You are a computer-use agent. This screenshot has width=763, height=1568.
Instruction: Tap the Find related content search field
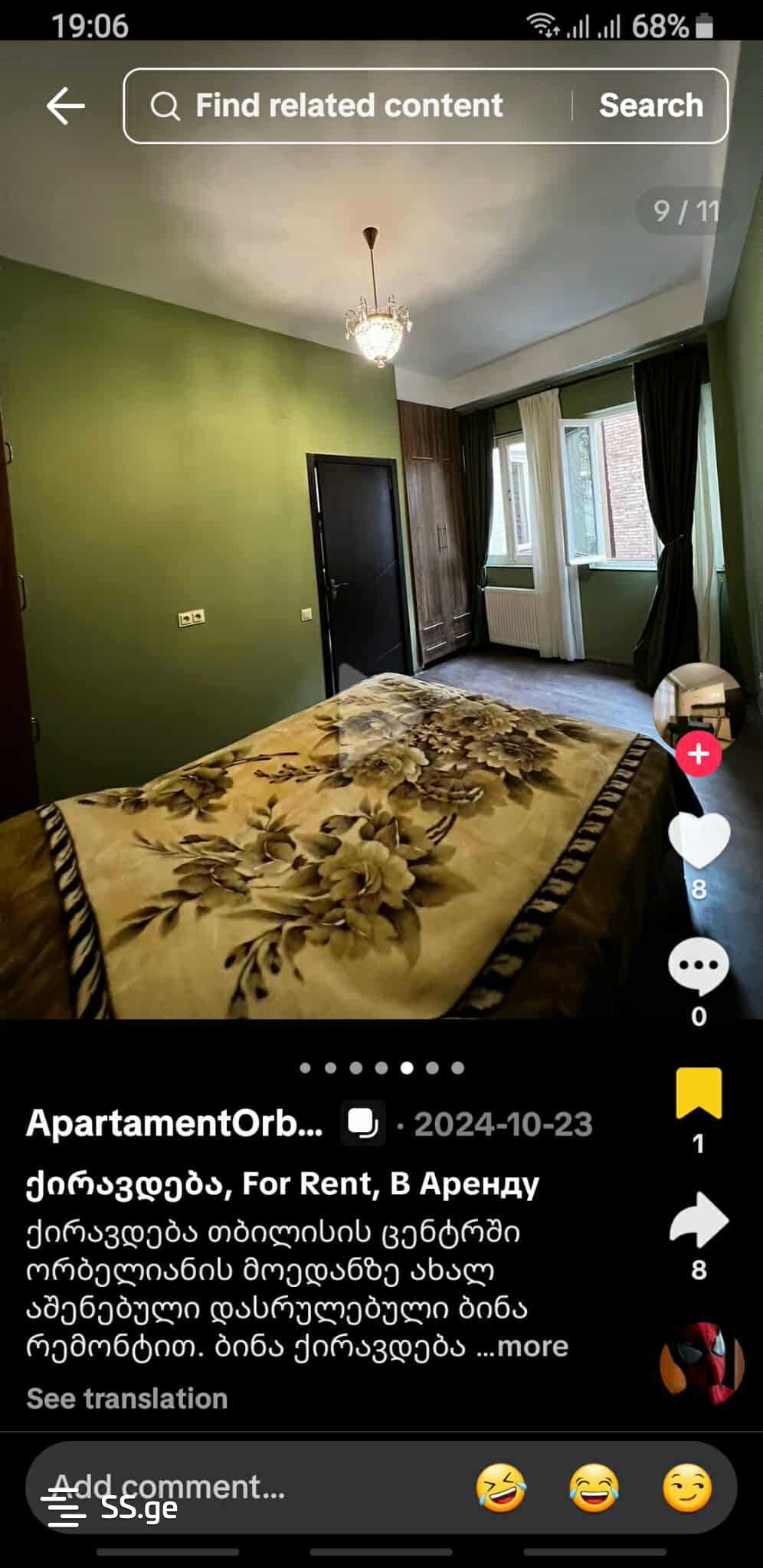(349, 106)
